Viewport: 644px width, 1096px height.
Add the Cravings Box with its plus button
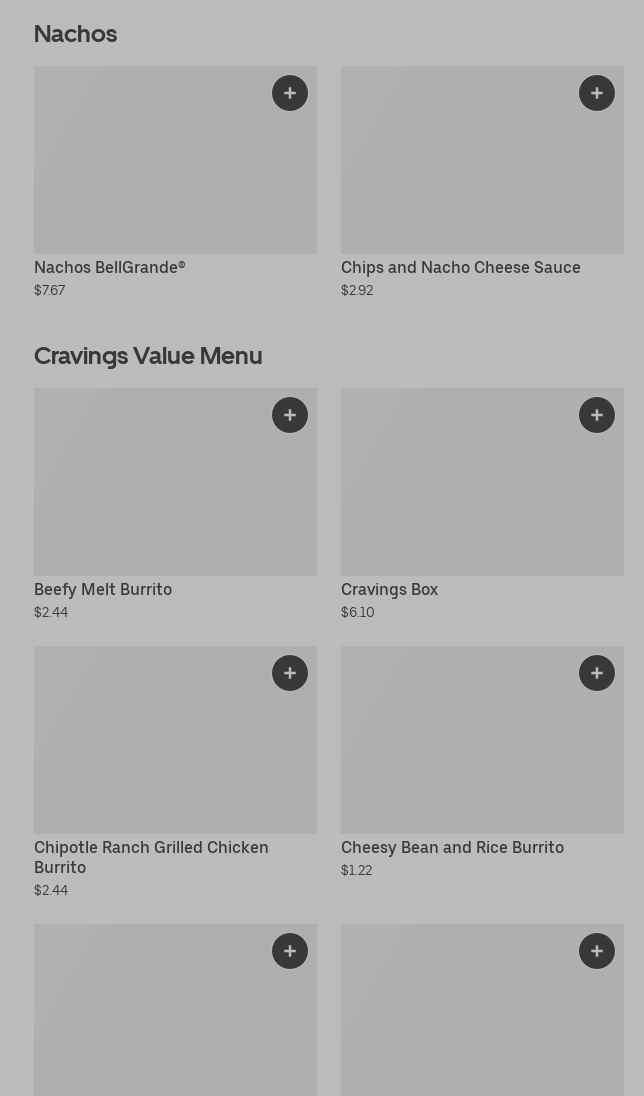point(596,415)
